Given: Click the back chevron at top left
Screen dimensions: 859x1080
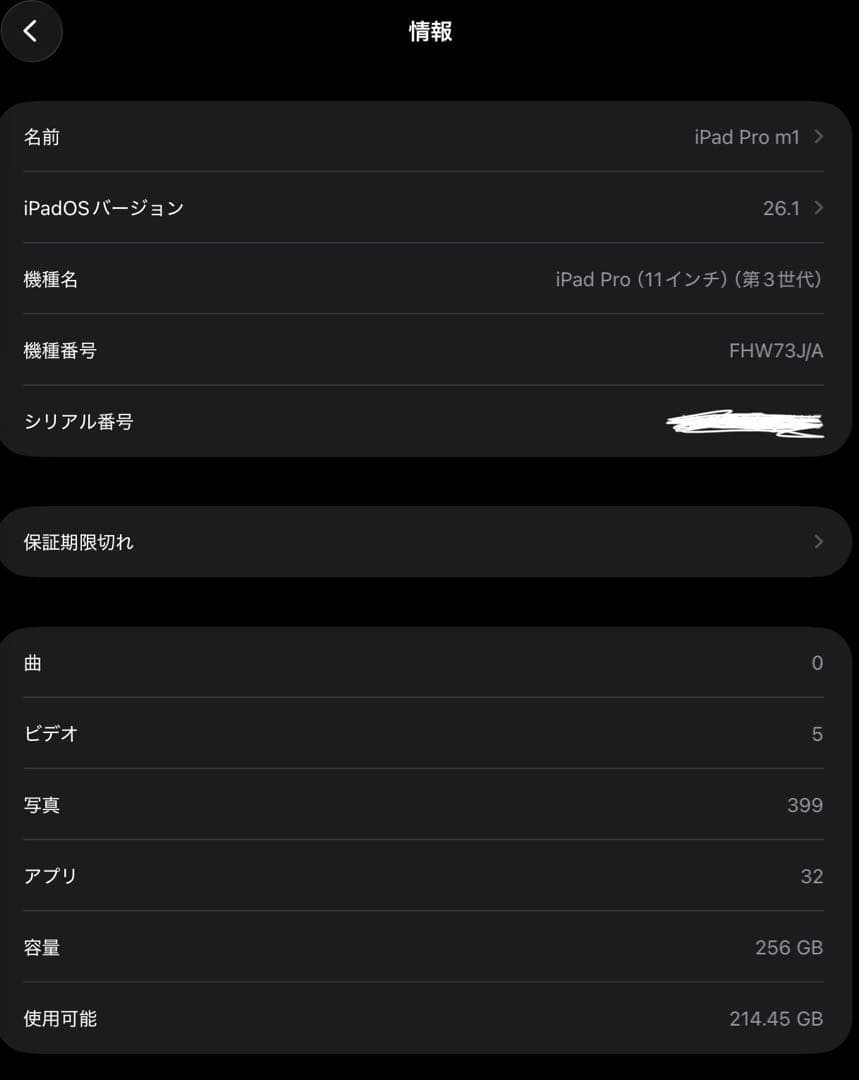Looking at the screenshot, I should click(32, 31).
